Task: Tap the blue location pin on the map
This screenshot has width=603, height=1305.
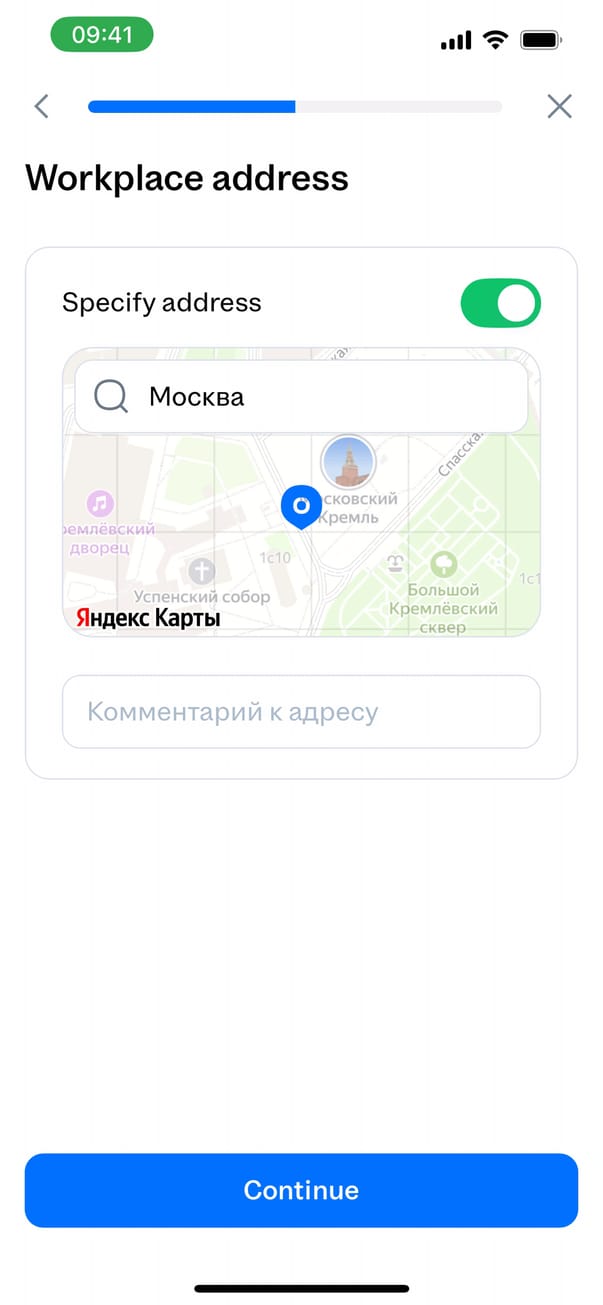Action: [x=300, y=506]
